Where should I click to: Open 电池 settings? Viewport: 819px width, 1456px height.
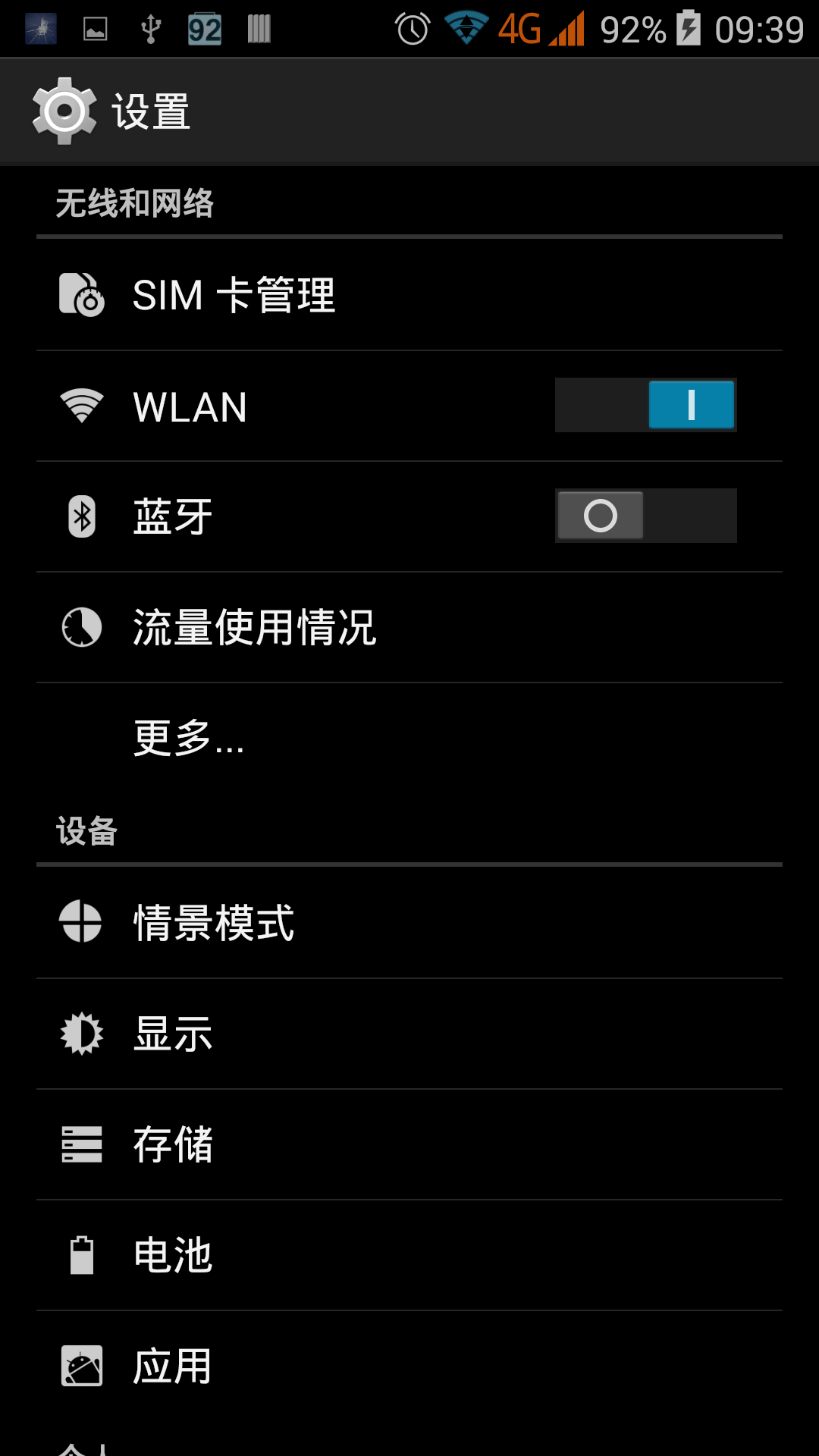[x=409, y=1256]
